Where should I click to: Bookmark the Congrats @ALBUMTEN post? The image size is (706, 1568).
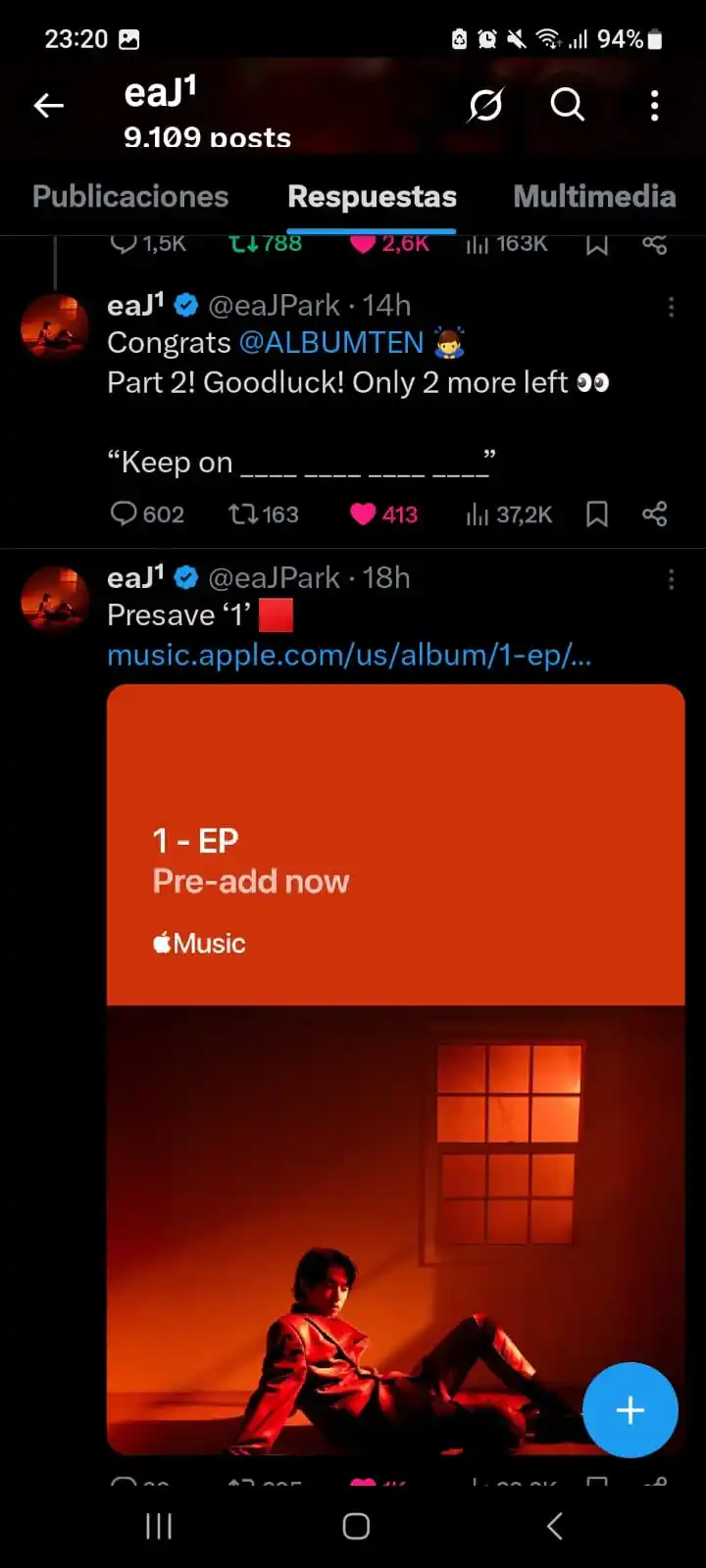pyautogui.click(x=596, y=514)
